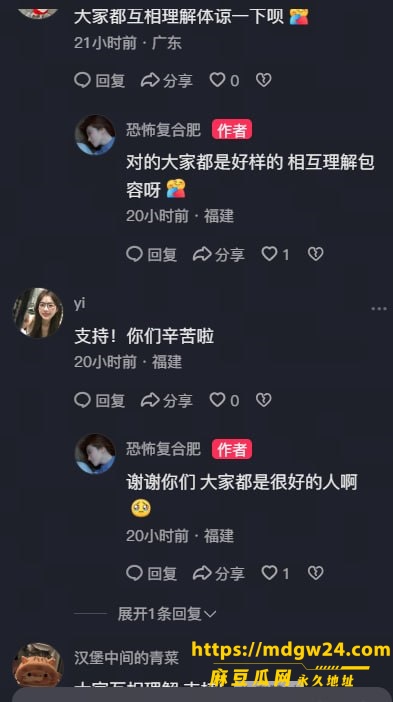Reply to the 21小时前 广东 comment

tap(99, 81)
